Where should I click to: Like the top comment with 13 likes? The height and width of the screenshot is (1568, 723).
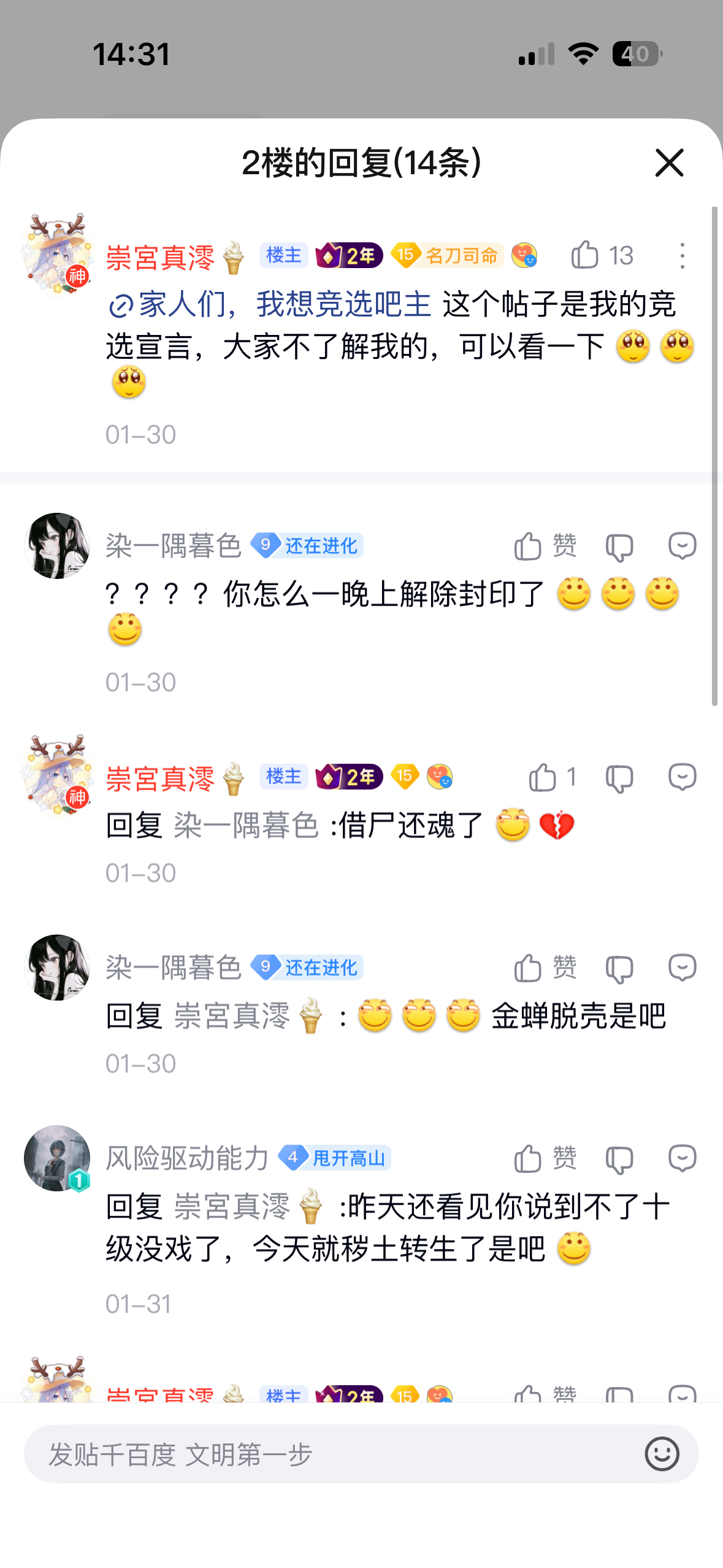[x=586, y=255]
